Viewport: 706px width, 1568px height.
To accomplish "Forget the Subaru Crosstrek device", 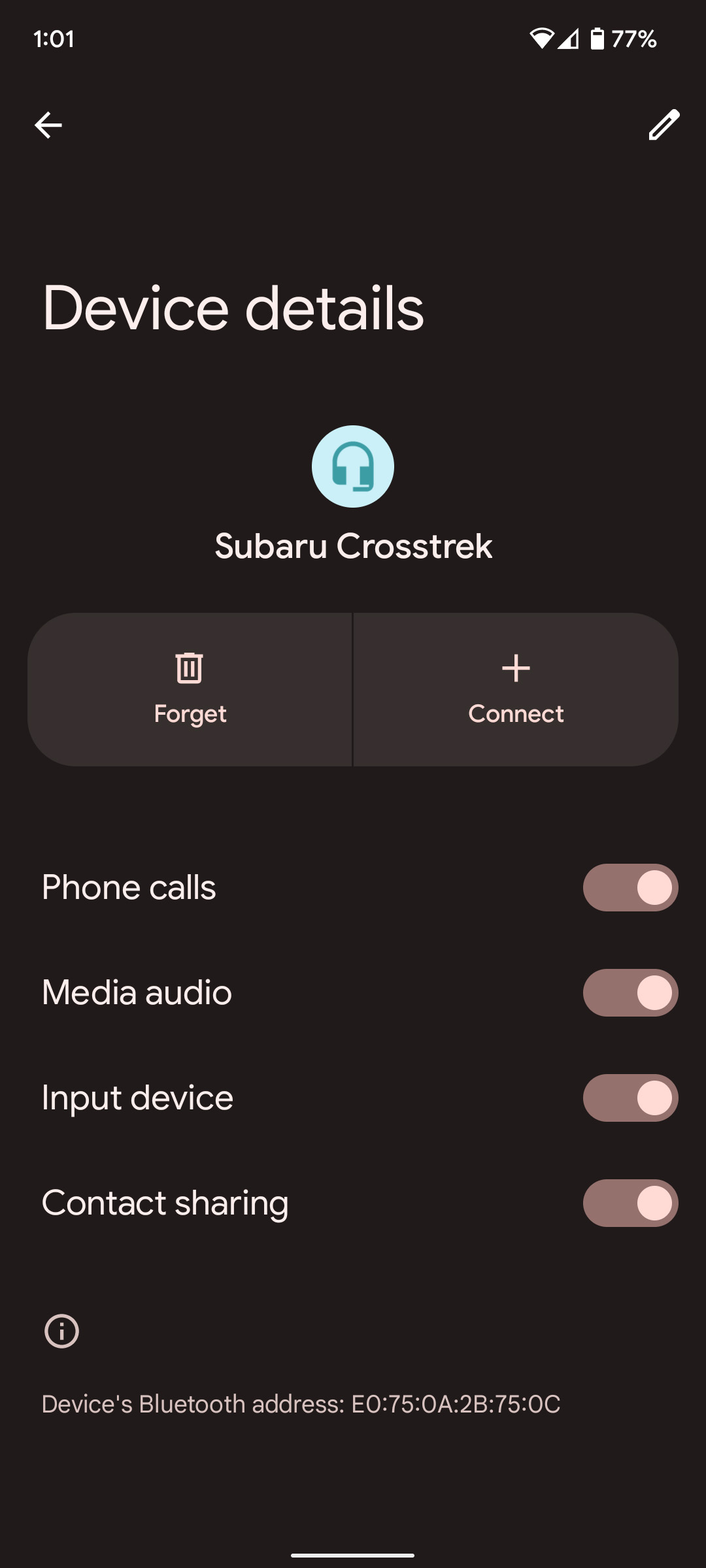I will pos(190,689).
